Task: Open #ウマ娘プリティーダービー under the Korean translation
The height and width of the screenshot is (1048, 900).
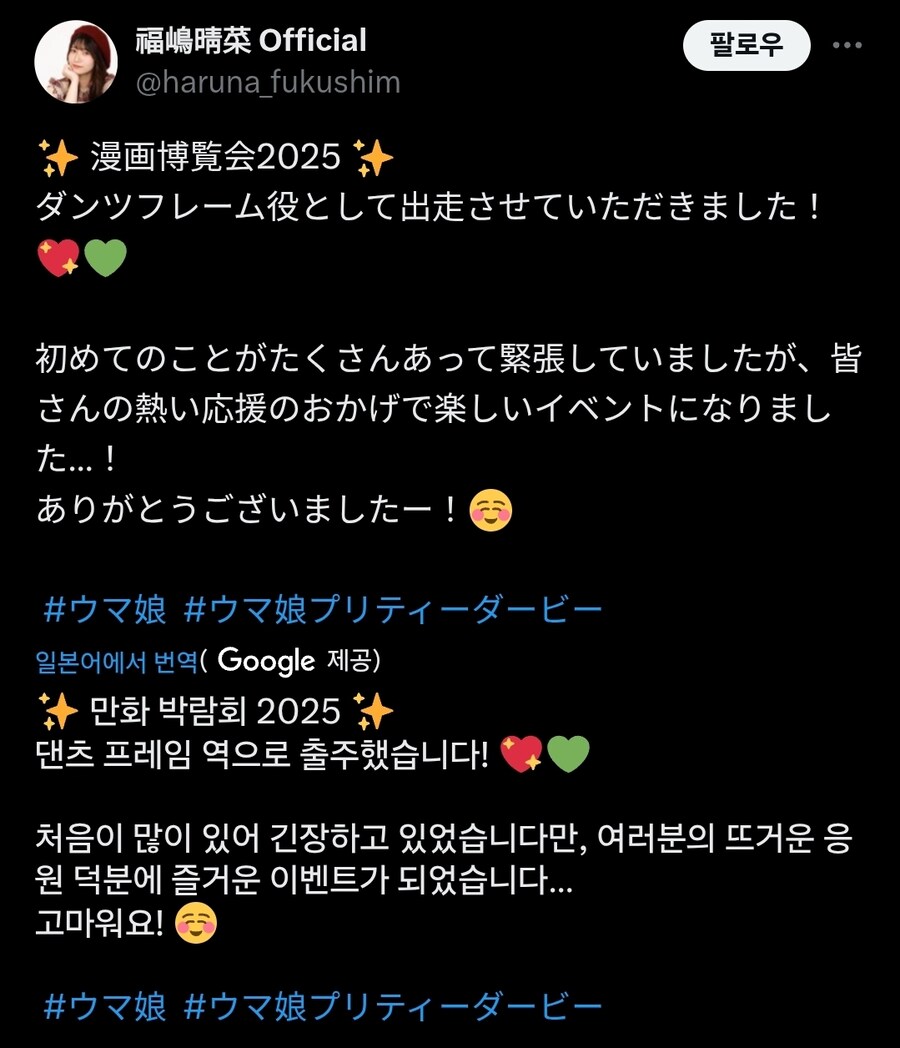Action: coord(394,1005)
